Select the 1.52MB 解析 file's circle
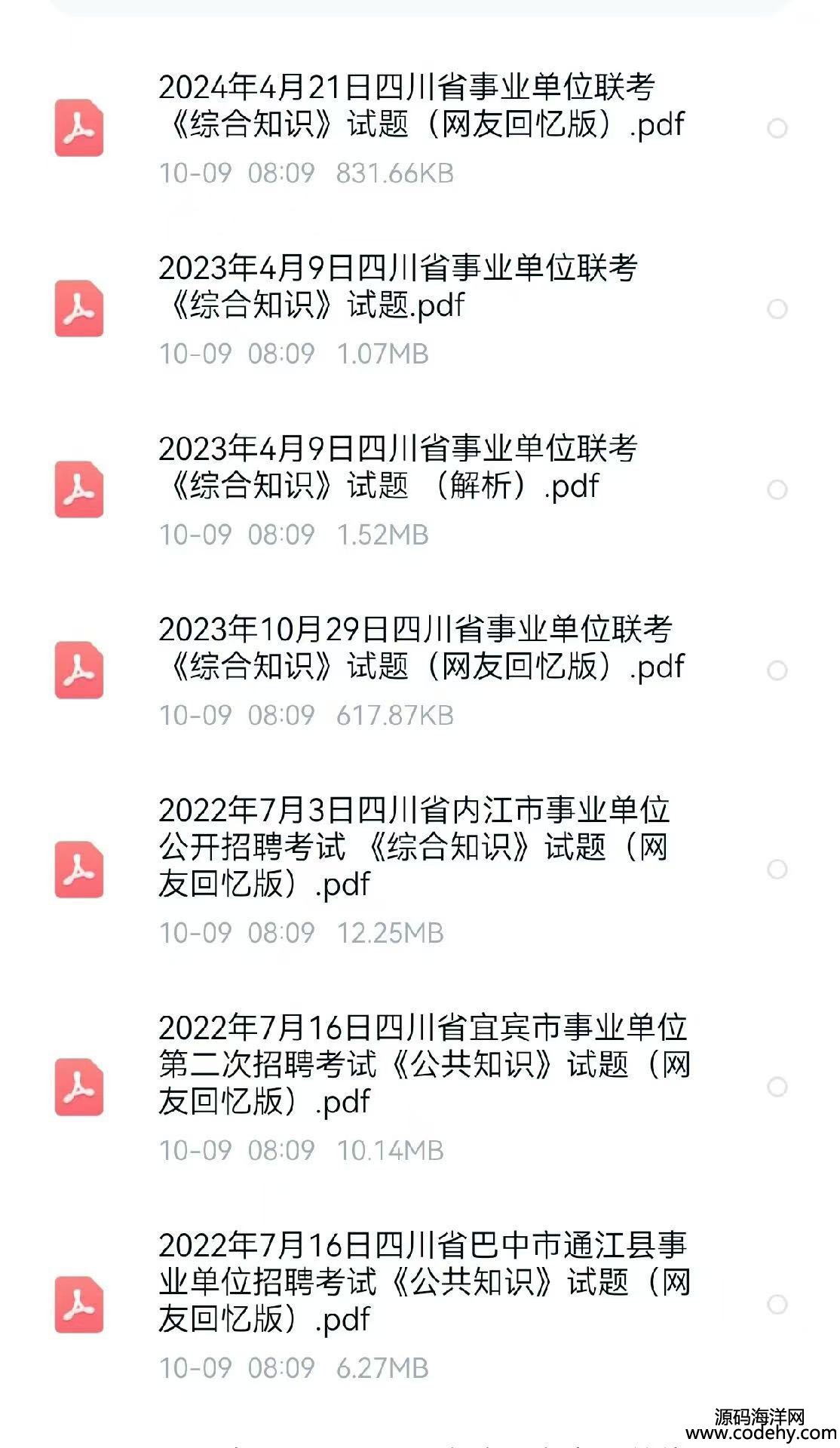This screenshot has height=1448, width=840. click(x=777, y=490)
